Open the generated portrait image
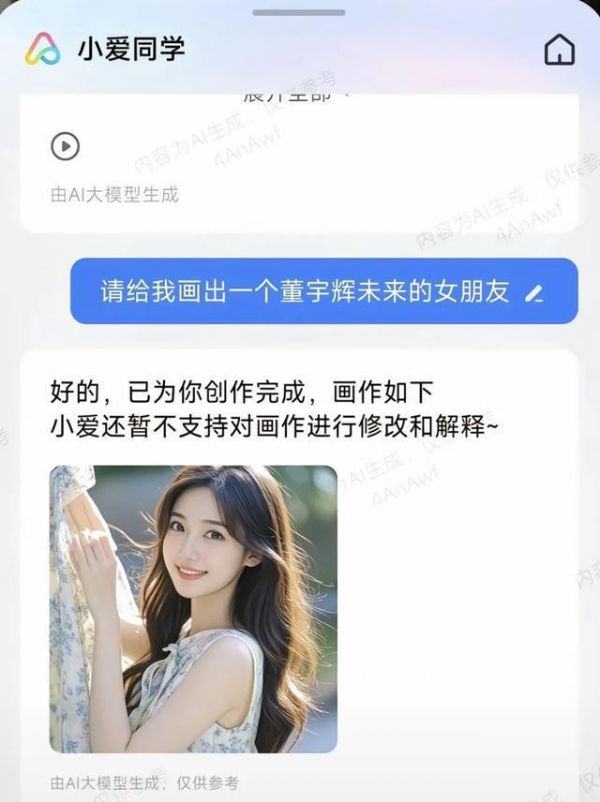600x802 pixels. [193, 608]
